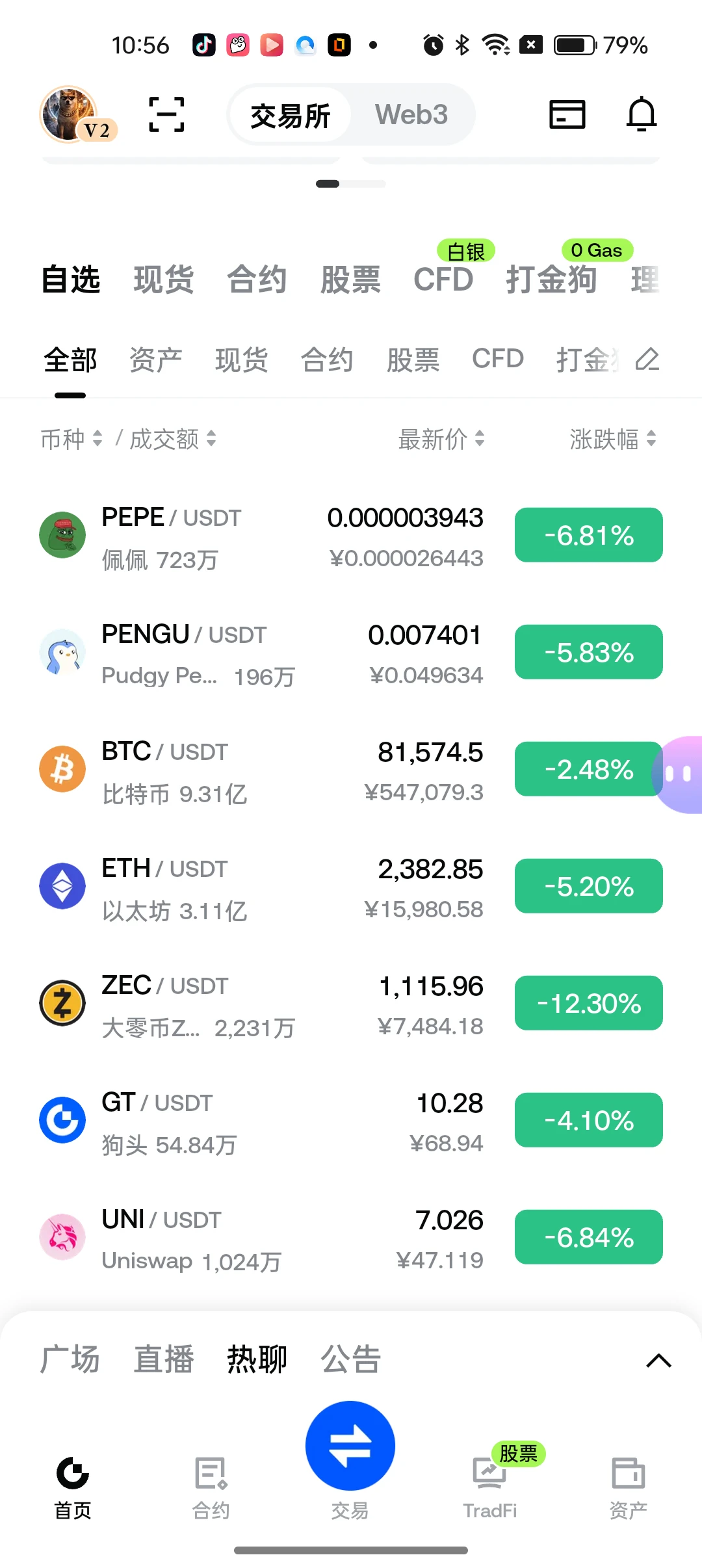Select the 现货 main market tab
Screen dimensions: 702x1568
point(164,280)
